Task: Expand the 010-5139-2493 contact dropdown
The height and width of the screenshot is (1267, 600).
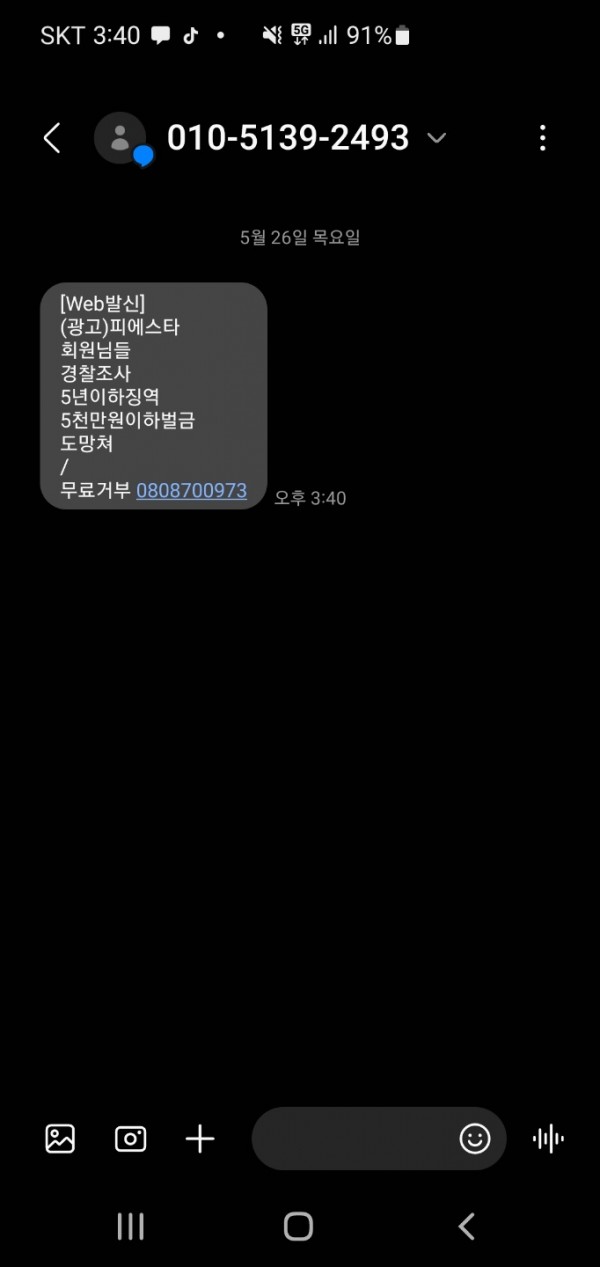Action: [x=436, y=138]
